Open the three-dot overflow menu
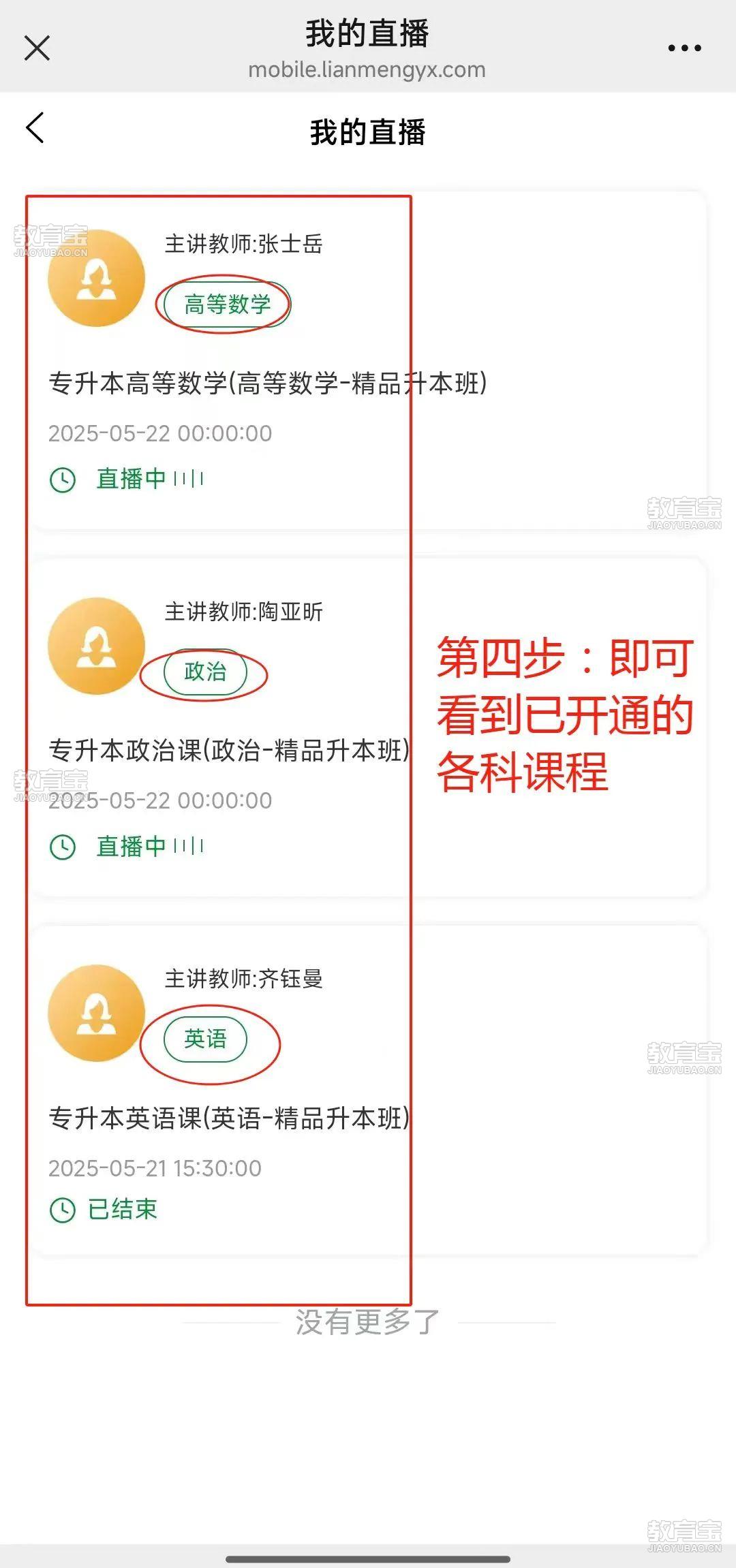Image resolution: width=736 pixels, height=1568 pixels. click(684, 48)
